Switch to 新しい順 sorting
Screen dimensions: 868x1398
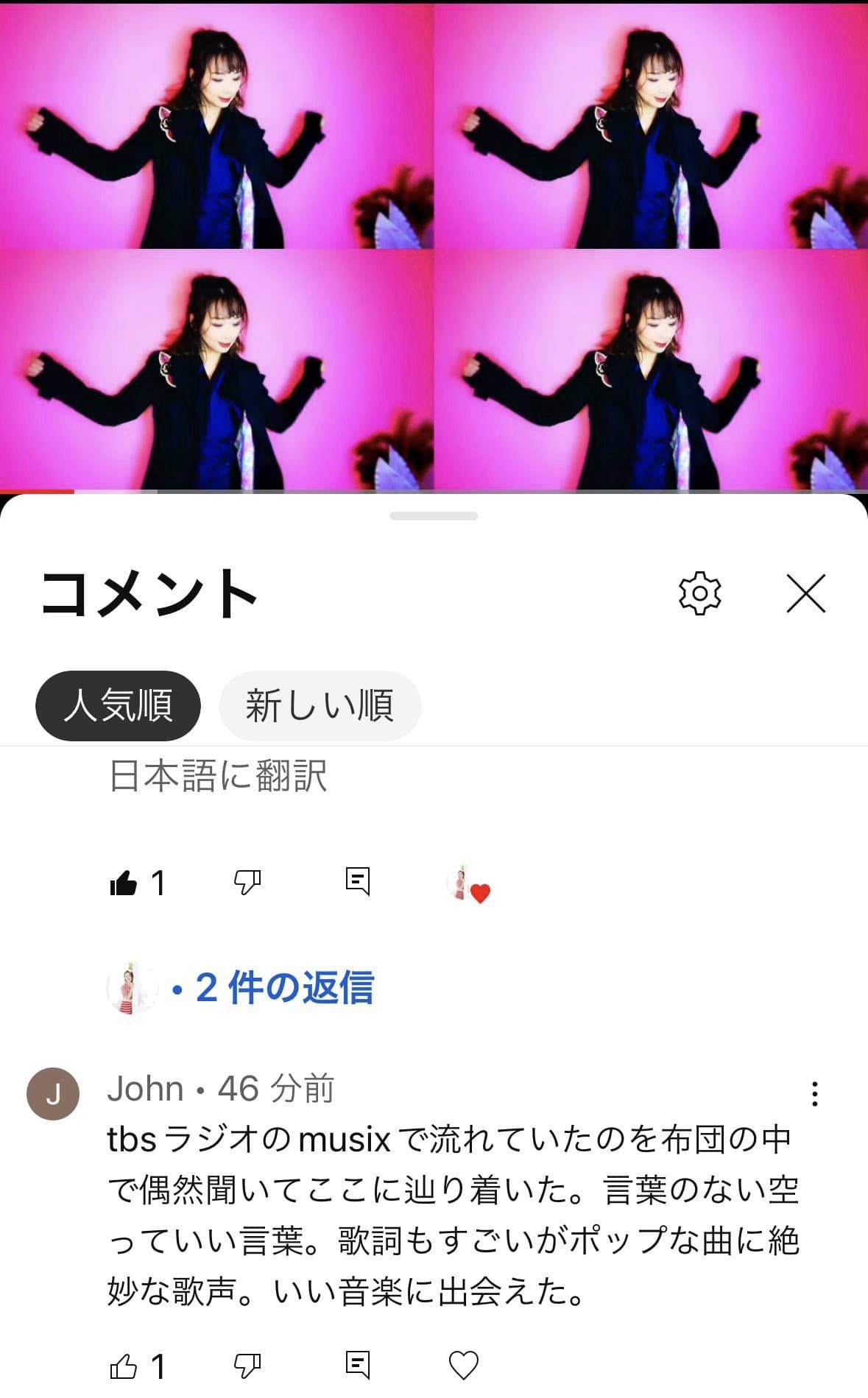click(x=320, y=705)
